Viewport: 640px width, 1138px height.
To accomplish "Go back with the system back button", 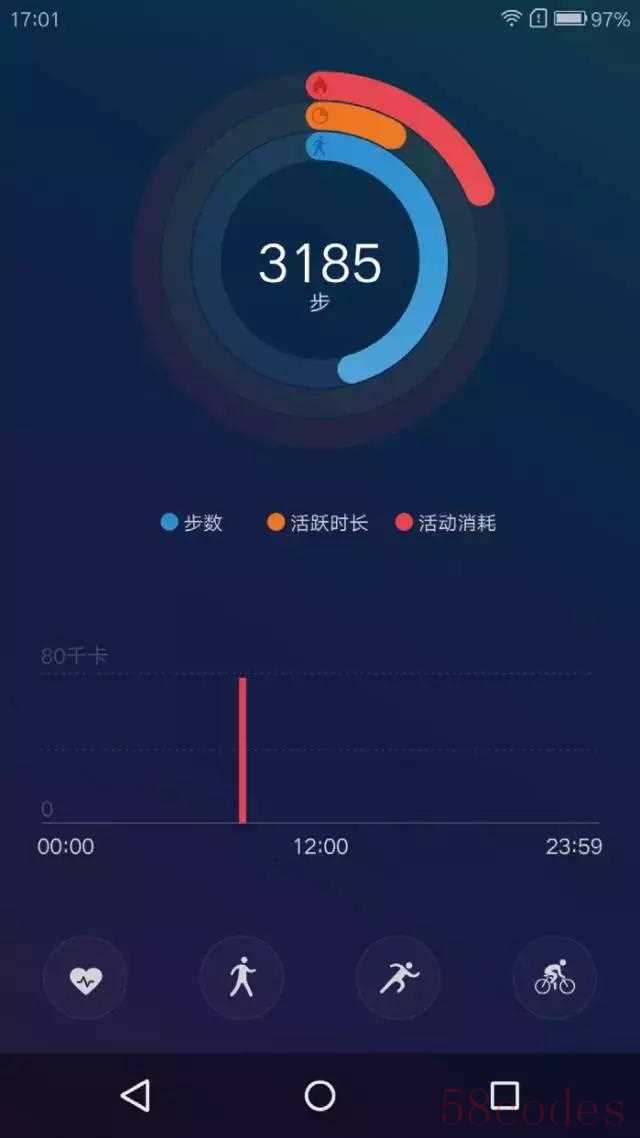I will (135, 1095).
